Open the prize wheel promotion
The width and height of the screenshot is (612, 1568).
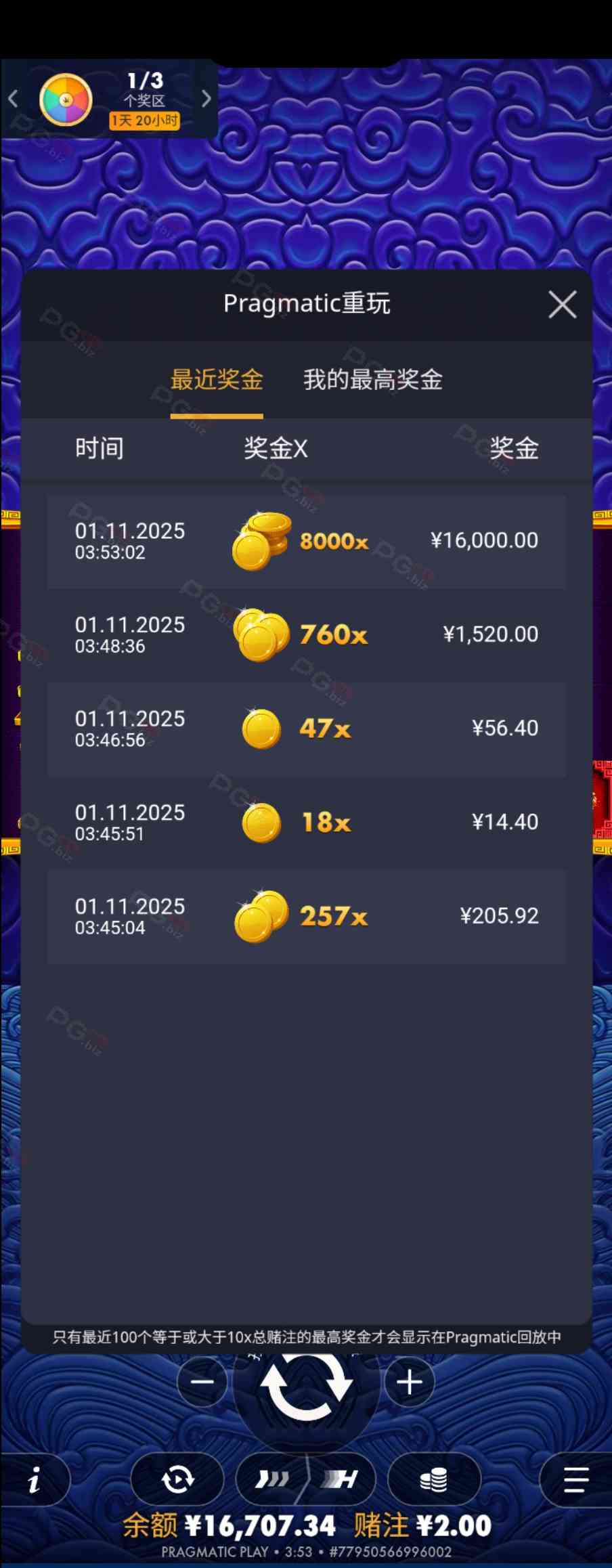pyautogui.click(x=66, y=100)
